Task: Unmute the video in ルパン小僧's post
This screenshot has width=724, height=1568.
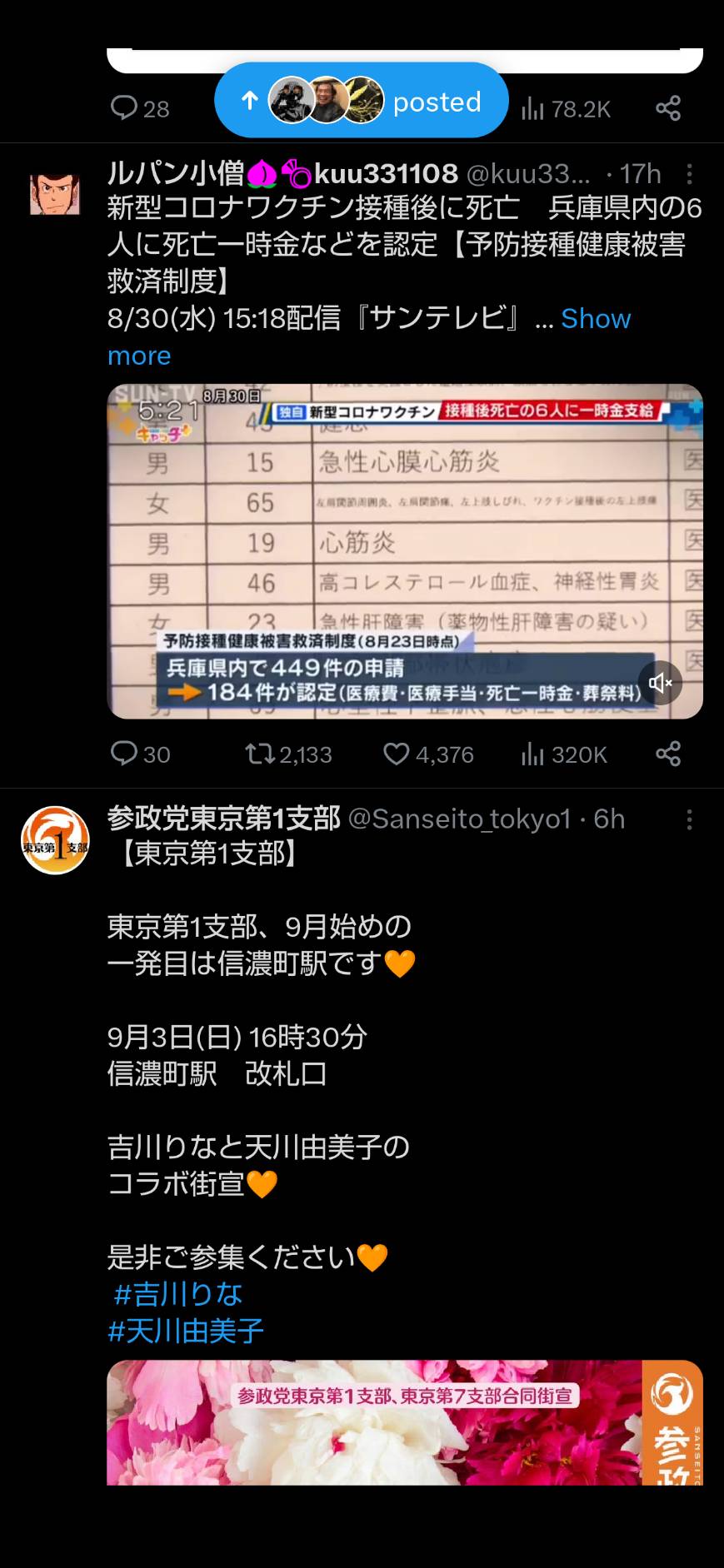Action: (661, 683)
